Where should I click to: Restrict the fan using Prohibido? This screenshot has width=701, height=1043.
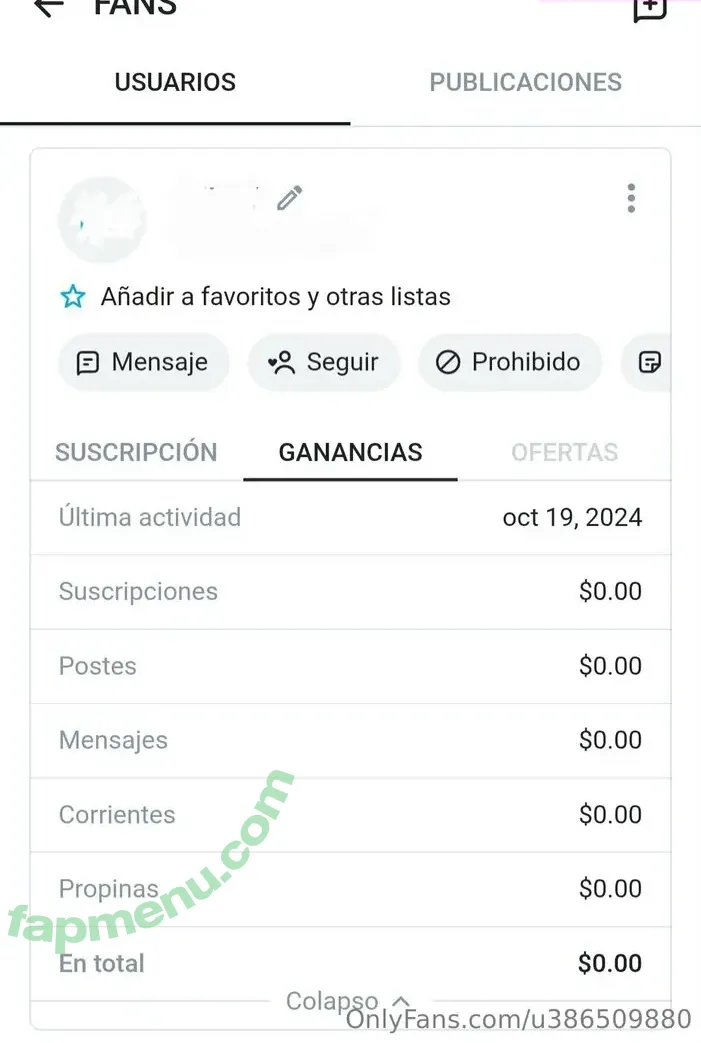click(509, 362)
